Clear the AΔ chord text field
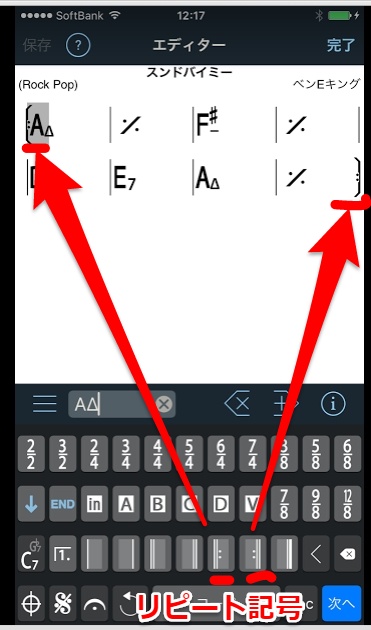 [x=164, y=404]
